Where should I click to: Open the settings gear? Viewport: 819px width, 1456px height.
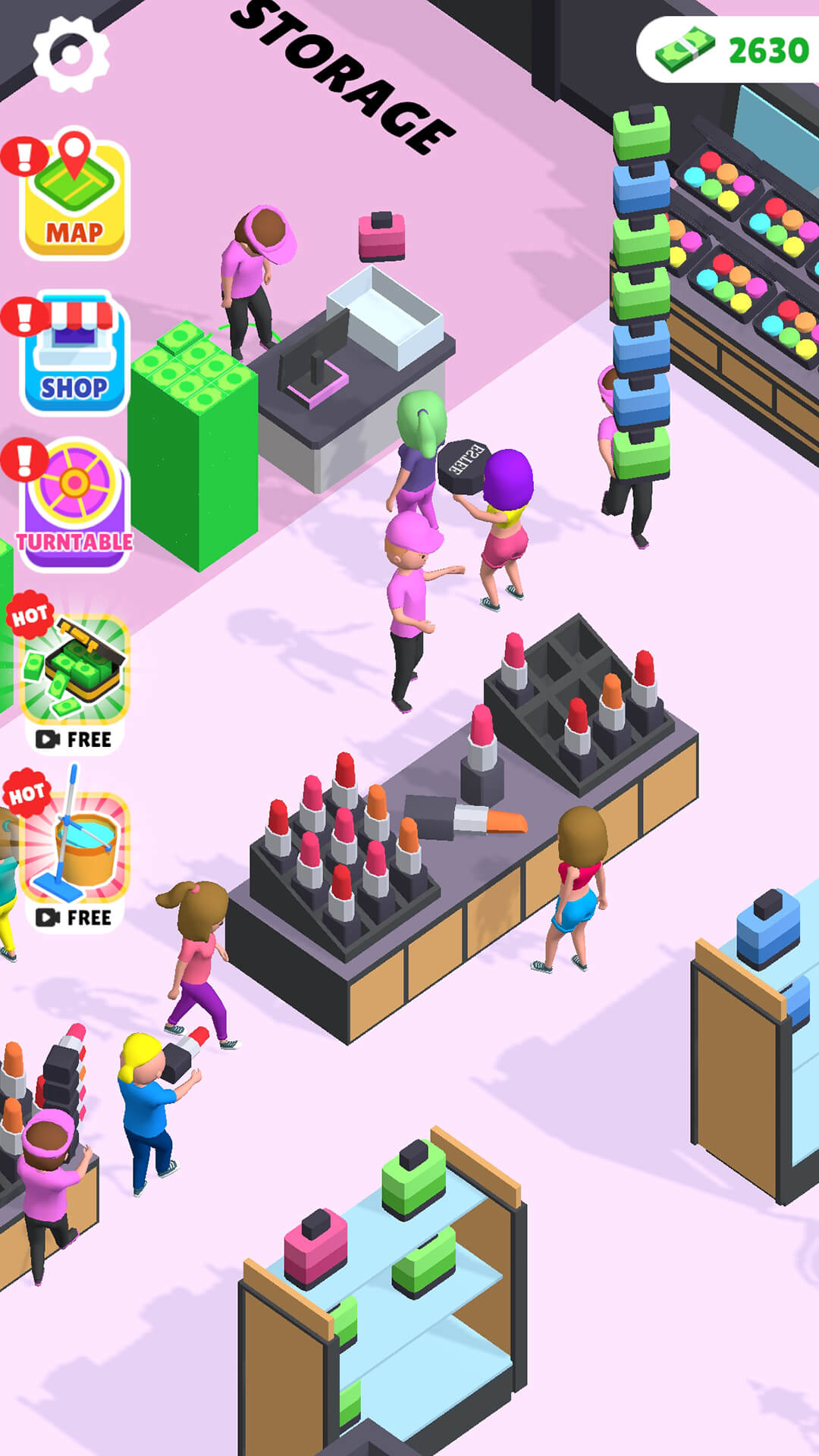click(71, 55)
